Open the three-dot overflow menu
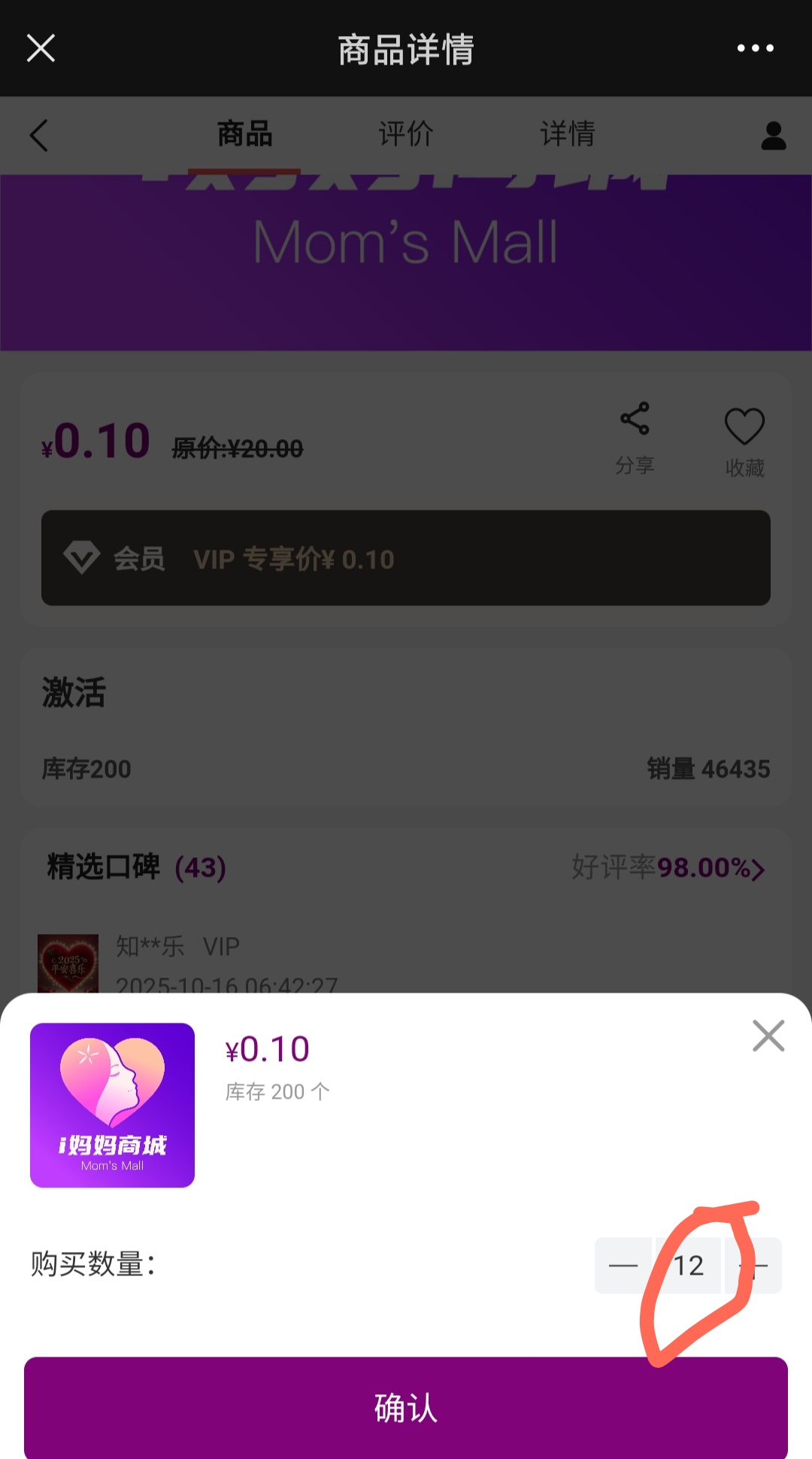The image size is (812, 1459). tap(755, 48)
